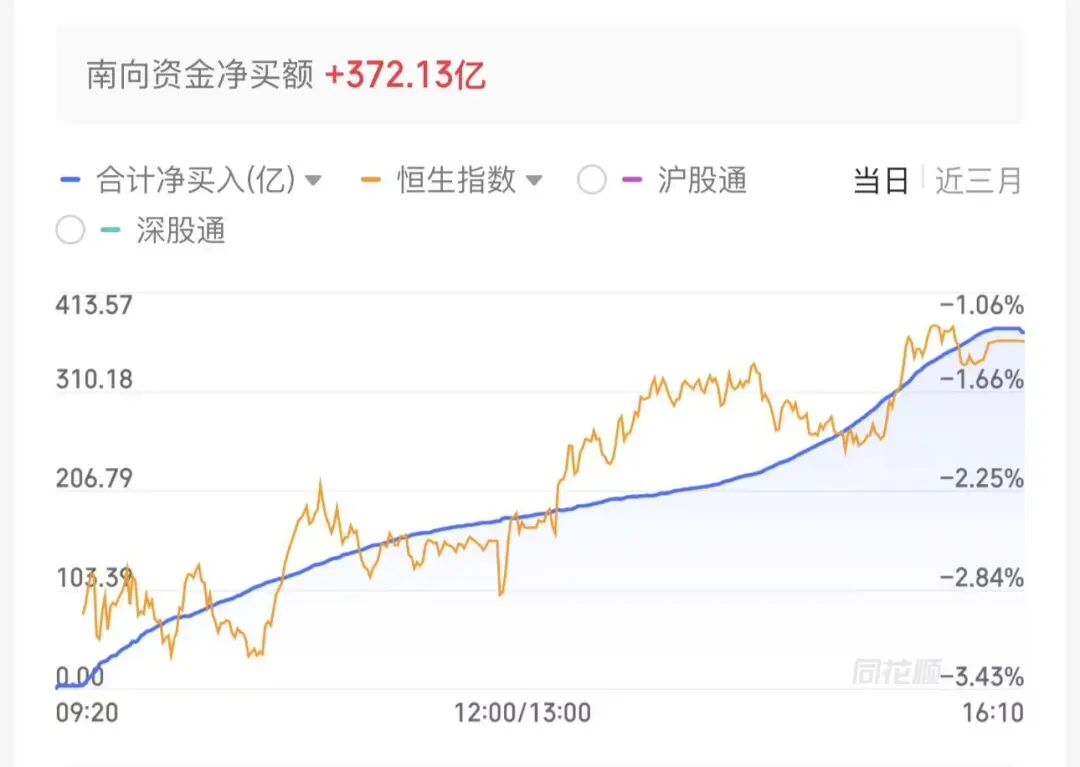The width and height of the screenshot is (1080, 767).
Task: Switch to the 近三月 view
Action: click(x=979, y=181)
